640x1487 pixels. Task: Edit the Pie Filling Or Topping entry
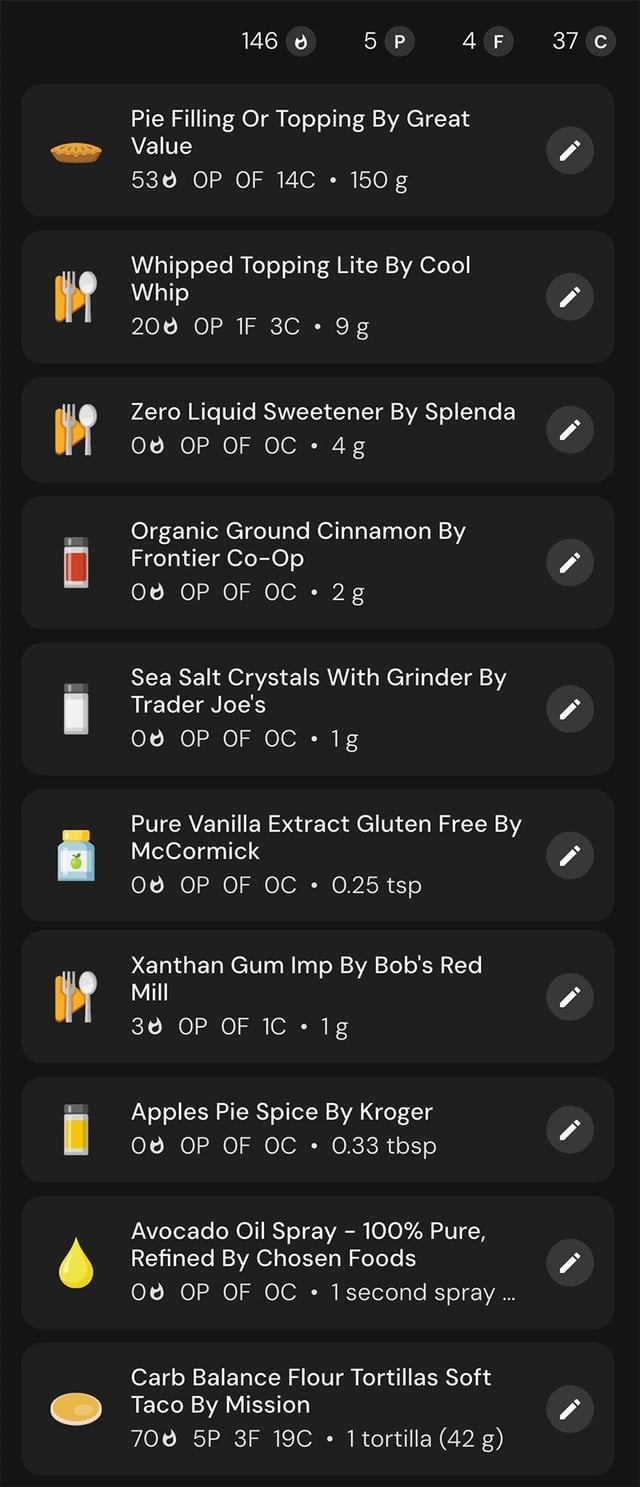tap(570, 150)
